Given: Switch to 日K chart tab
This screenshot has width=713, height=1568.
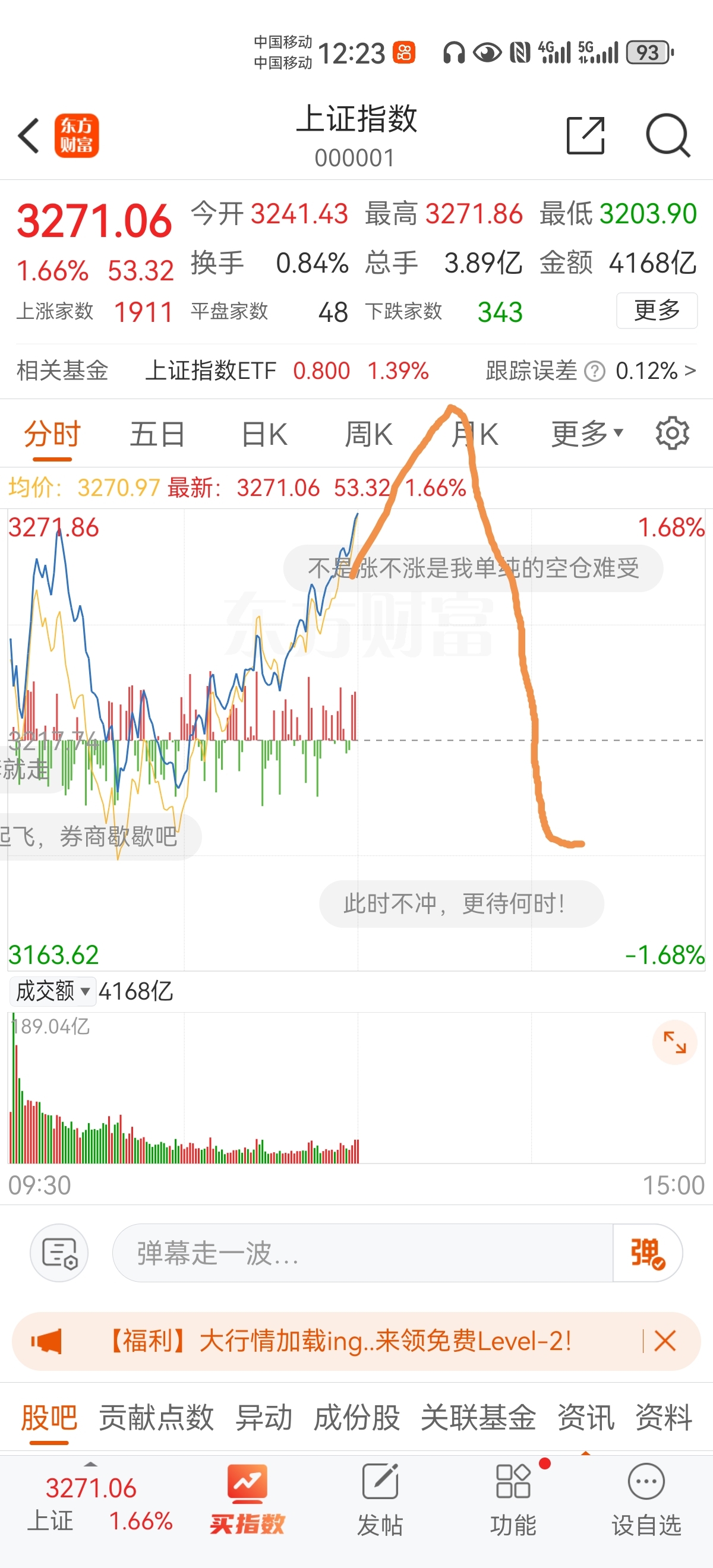Looking at the screenshot, I should 264,435.
